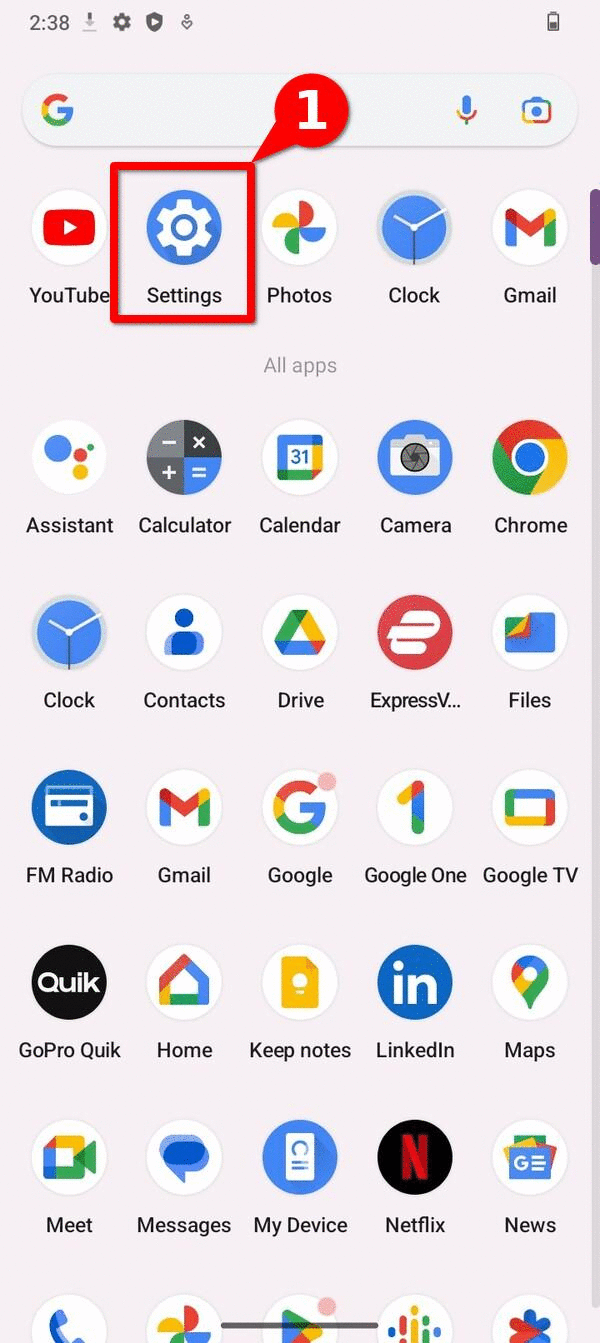The width and height of the screenshot is (600, 1343).
Task: Open the Calculator app
Action: click(184, 458)
